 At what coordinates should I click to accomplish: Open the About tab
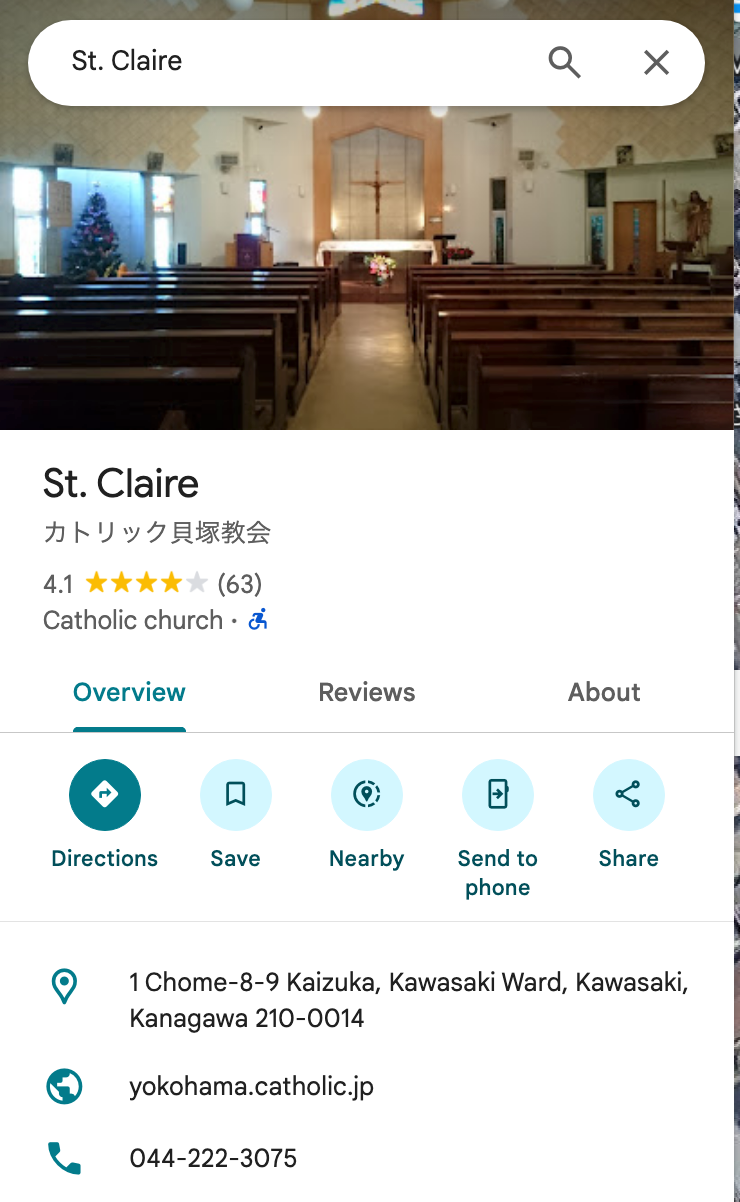604,693
